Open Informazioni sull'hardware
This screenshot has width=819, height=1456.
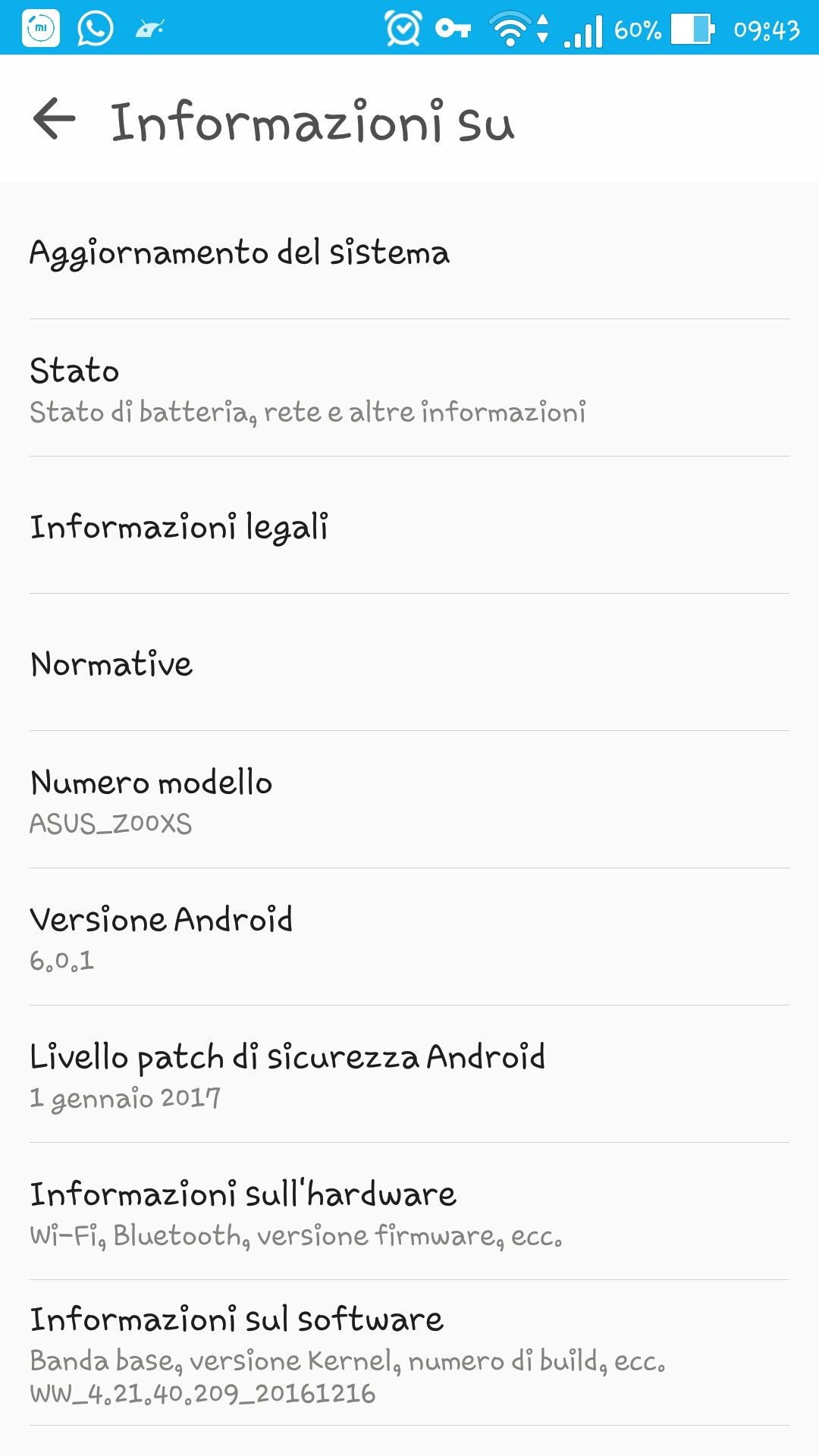click(409, 1212)
